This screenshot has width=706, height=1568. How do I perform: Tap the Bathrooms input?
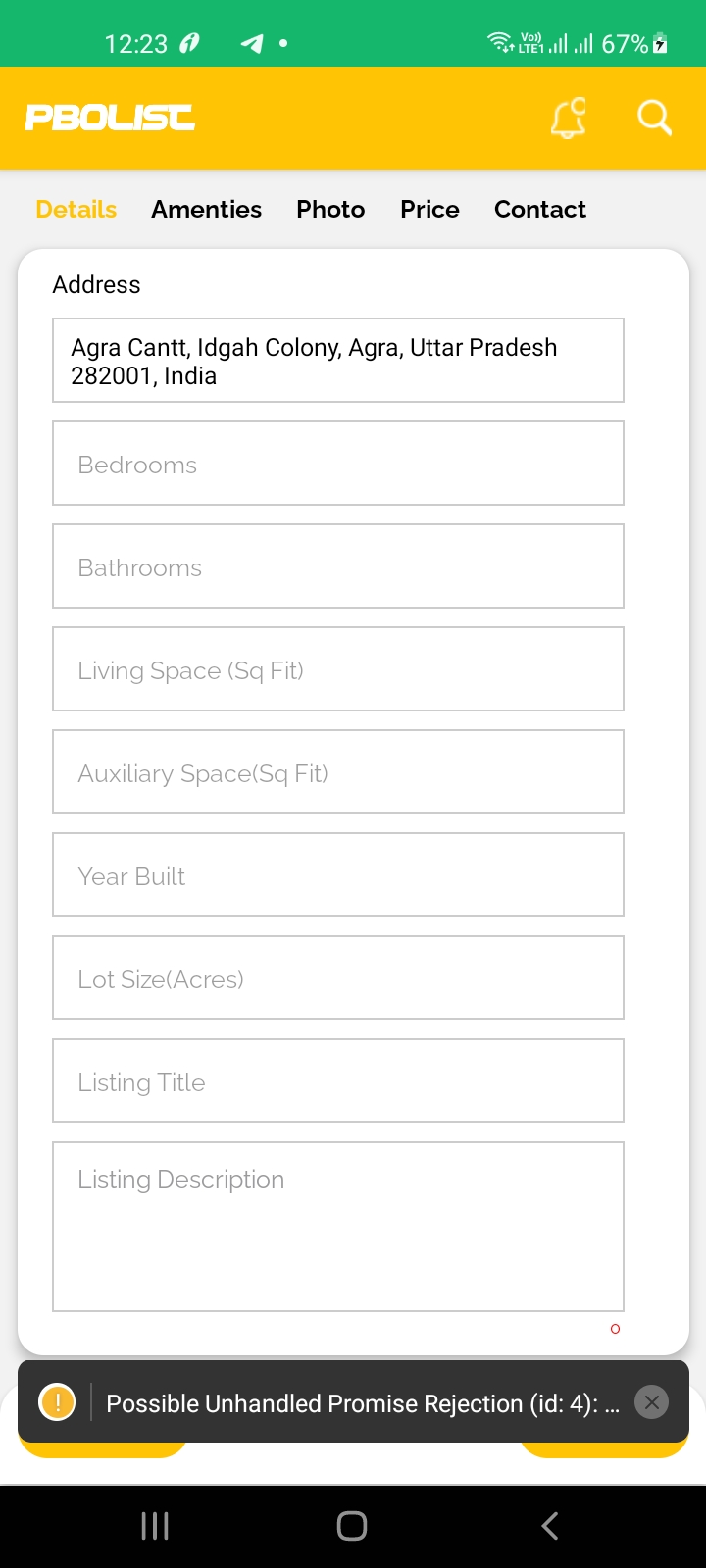[338, 566]
